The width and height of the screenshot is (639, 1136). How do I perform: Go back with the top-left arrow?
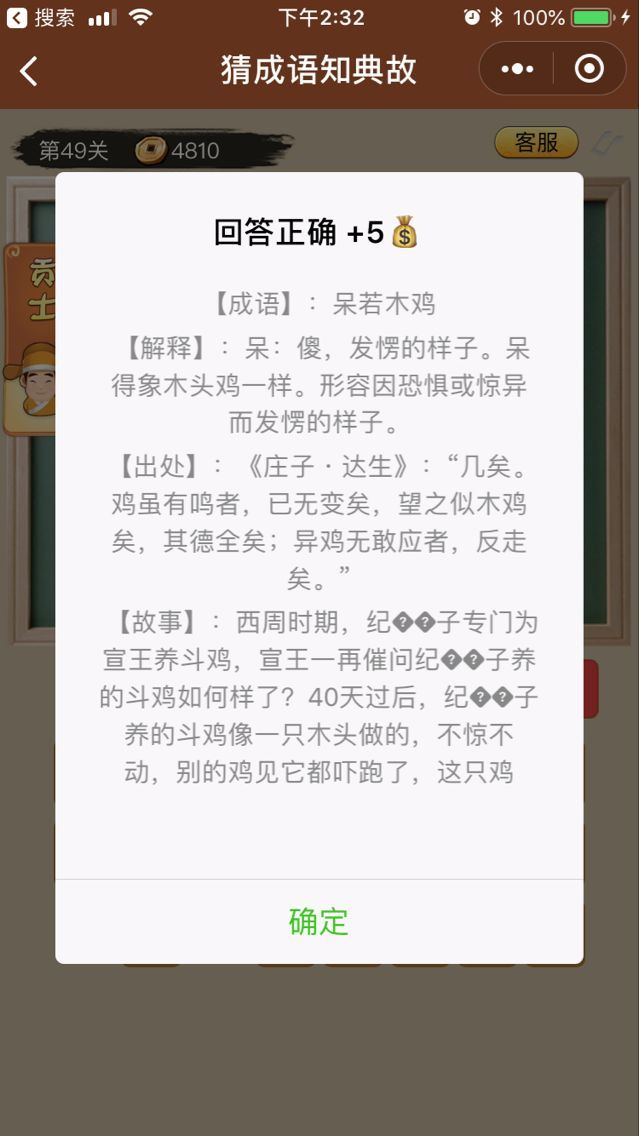coord(29,70)
